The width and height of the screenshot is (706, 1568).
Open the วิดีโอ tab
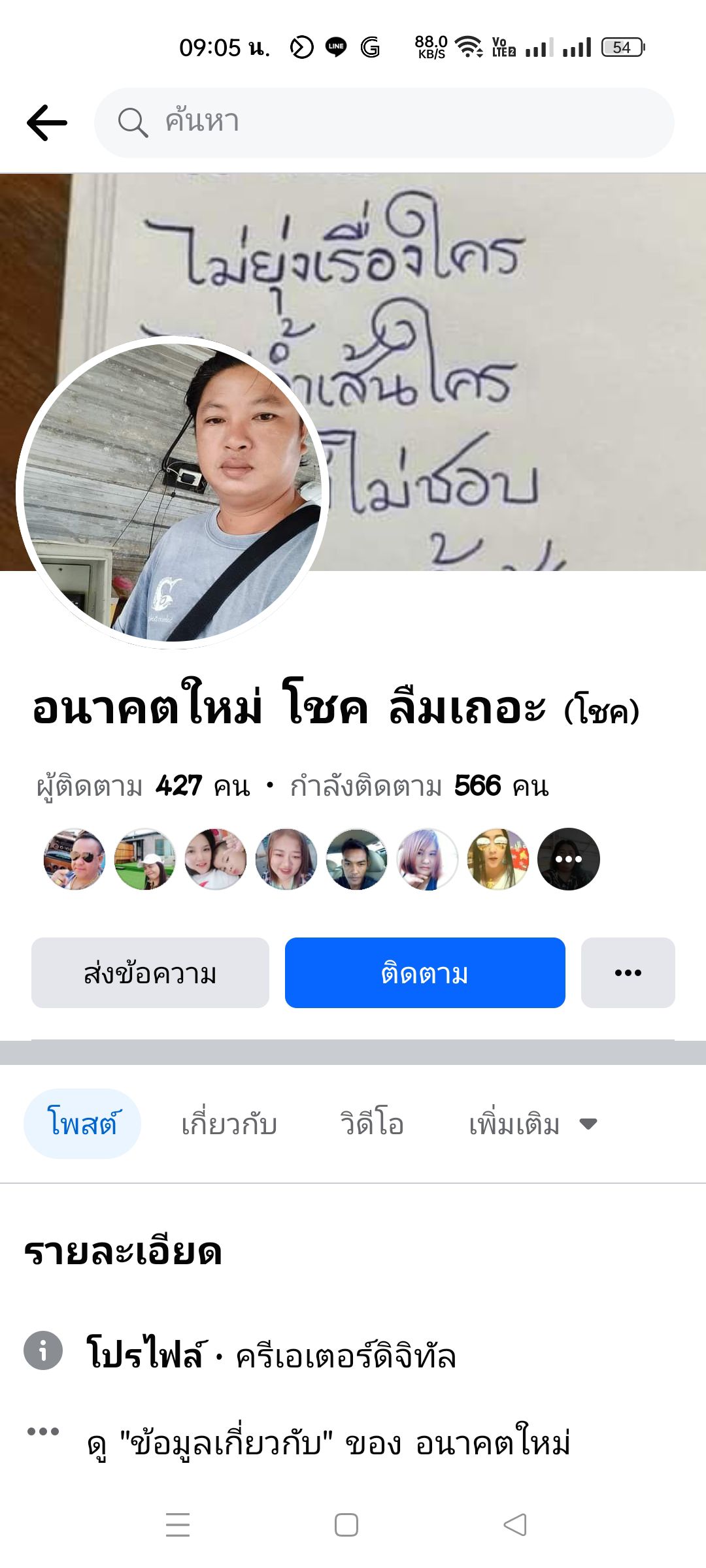372,1124
